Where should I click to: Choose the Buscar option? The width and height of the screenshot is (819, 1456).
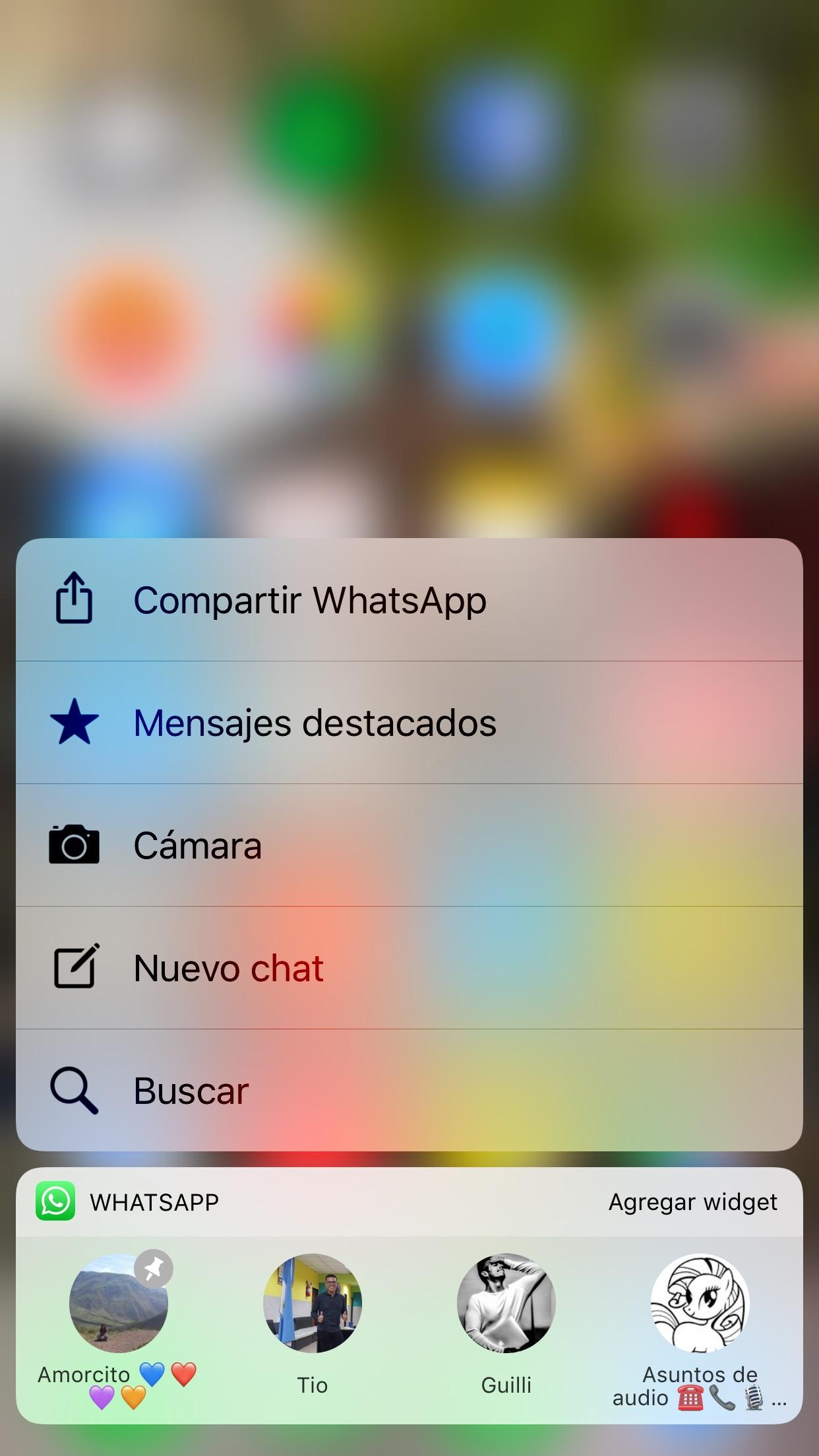point(409,1091)
